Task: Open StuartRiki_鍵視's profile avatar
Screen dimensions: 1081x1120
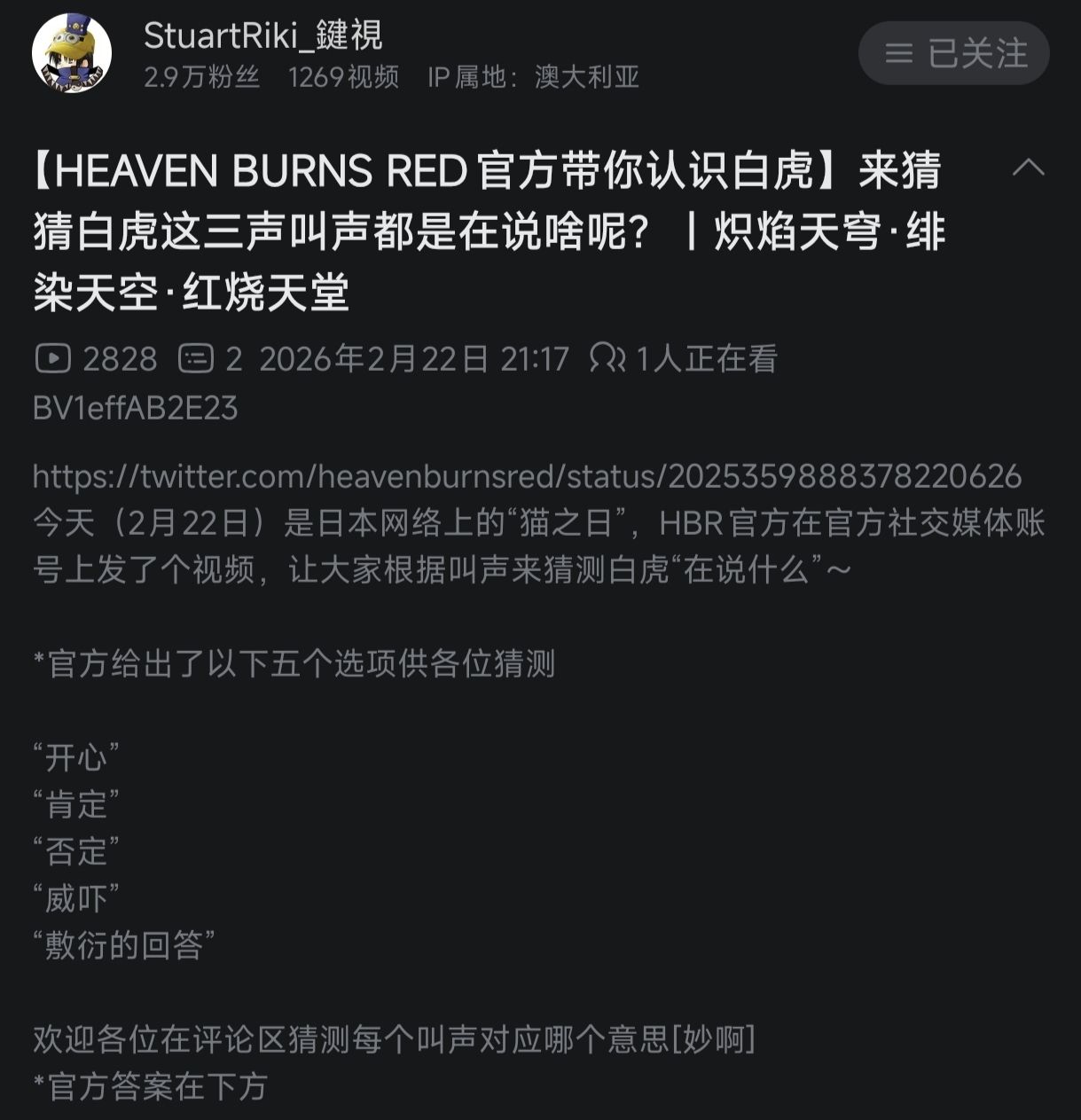Action: 72,53
